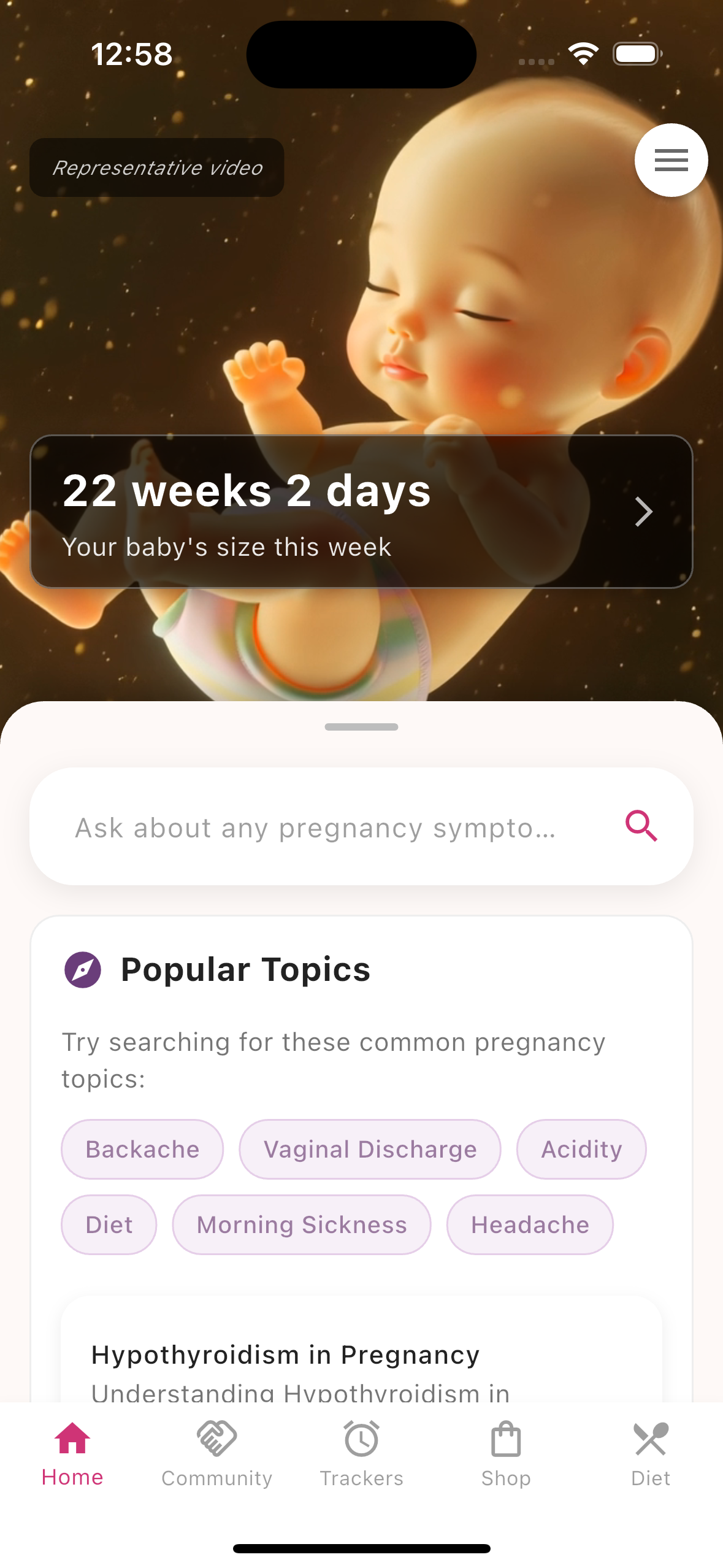
Task: Expand the 22 weeks 2 days card chevron
Action: (x=643, y=511)
